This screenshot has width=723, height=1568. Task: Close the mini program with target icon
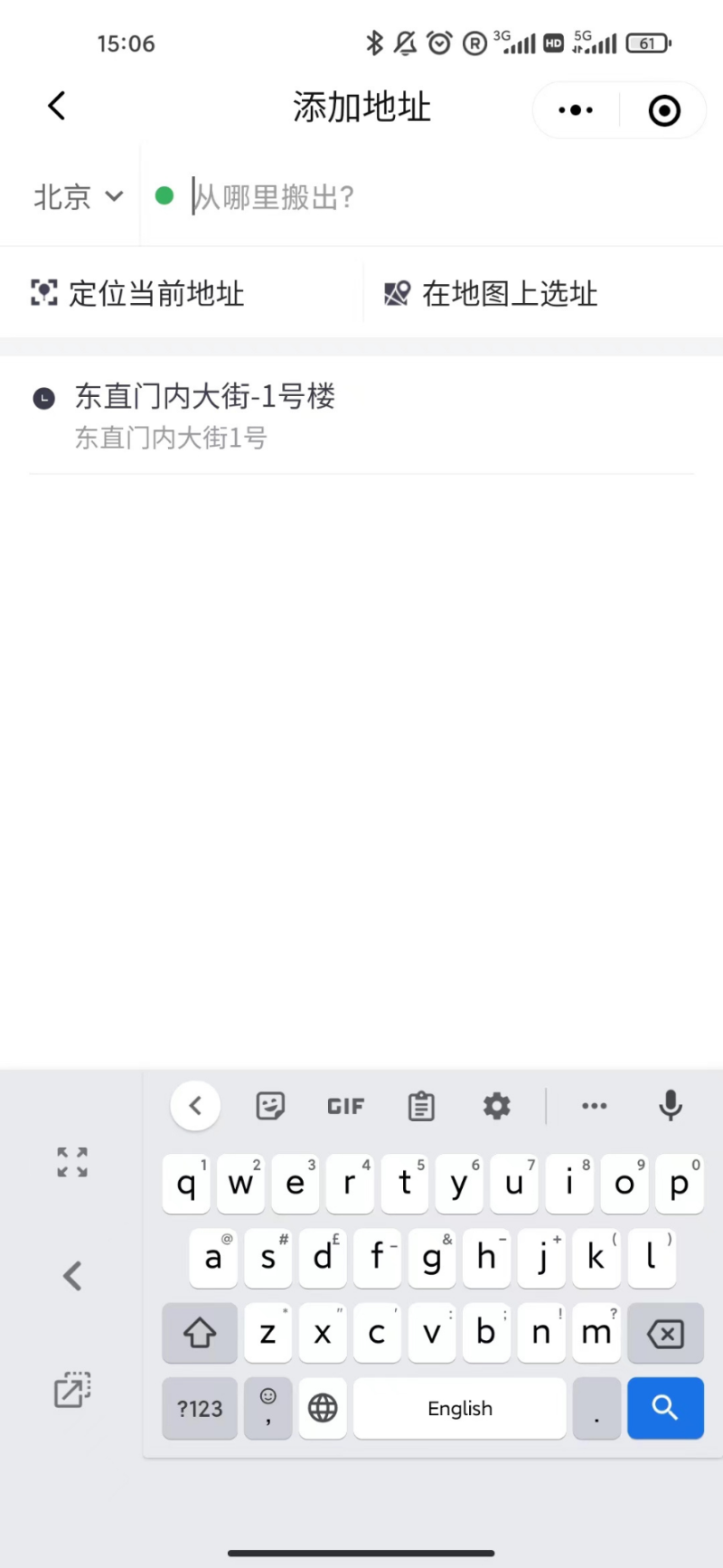click(x=664, y=110)
